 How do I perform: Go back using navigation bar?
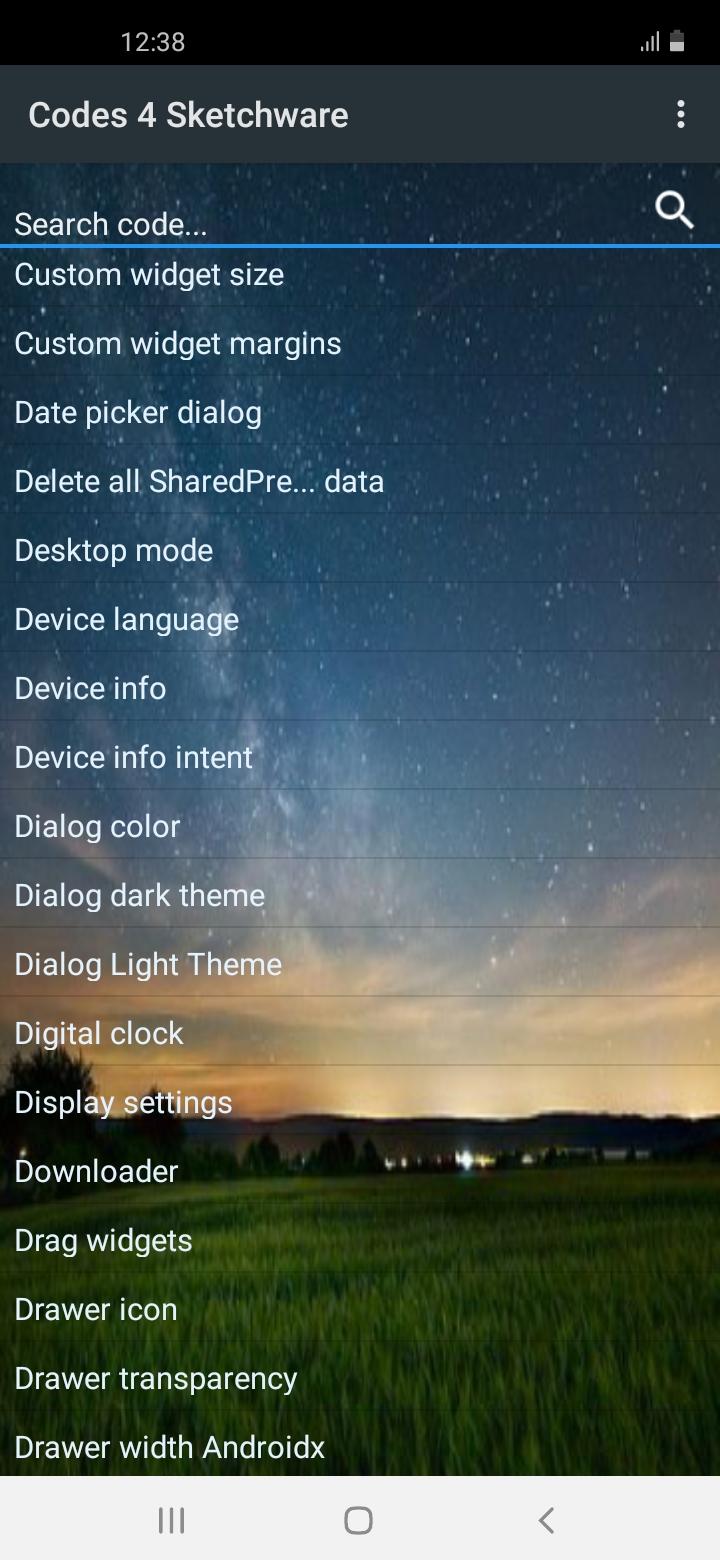click(x=546, y=1520)
